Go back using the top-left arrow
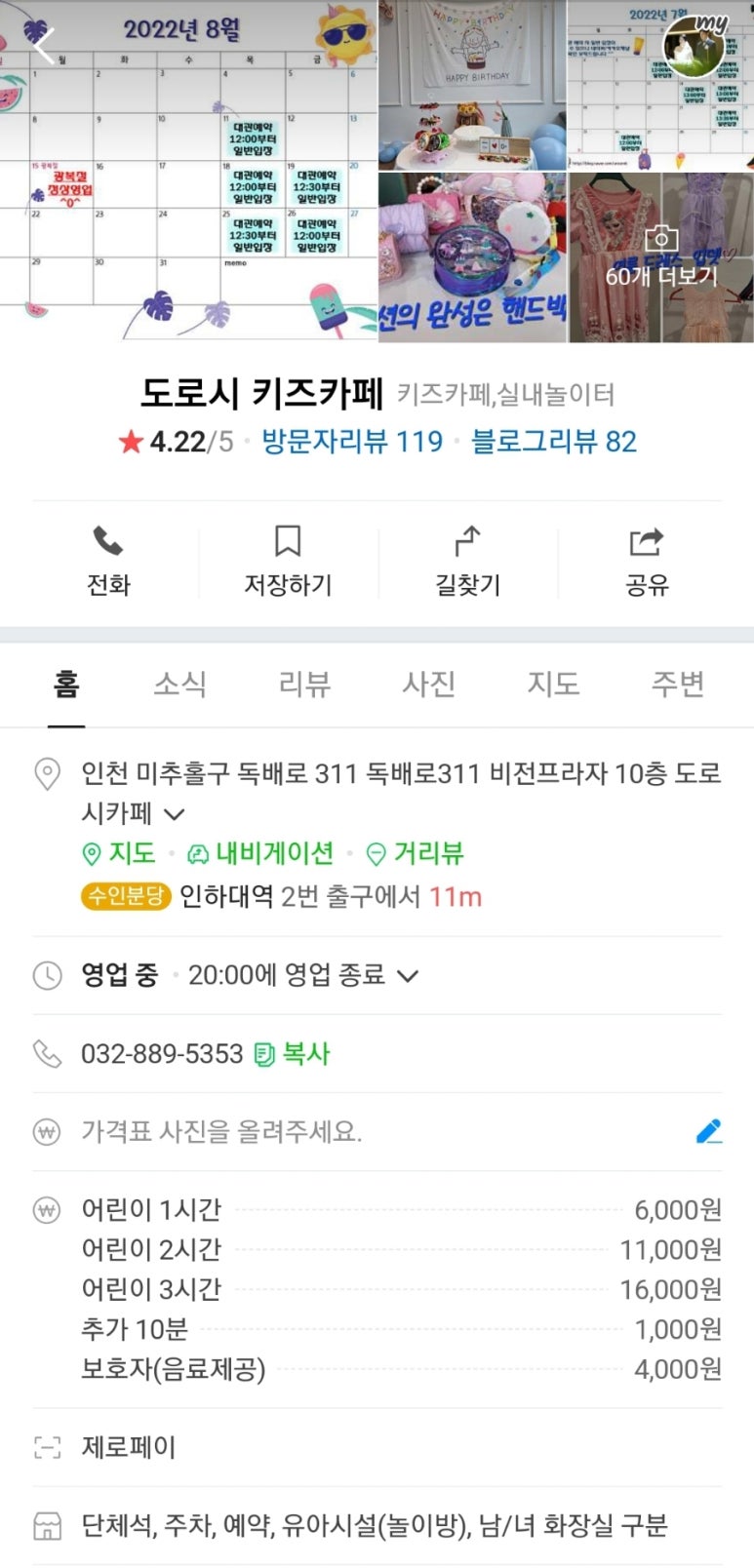The width and height of the screenshot is (754, 1568). 43,45
